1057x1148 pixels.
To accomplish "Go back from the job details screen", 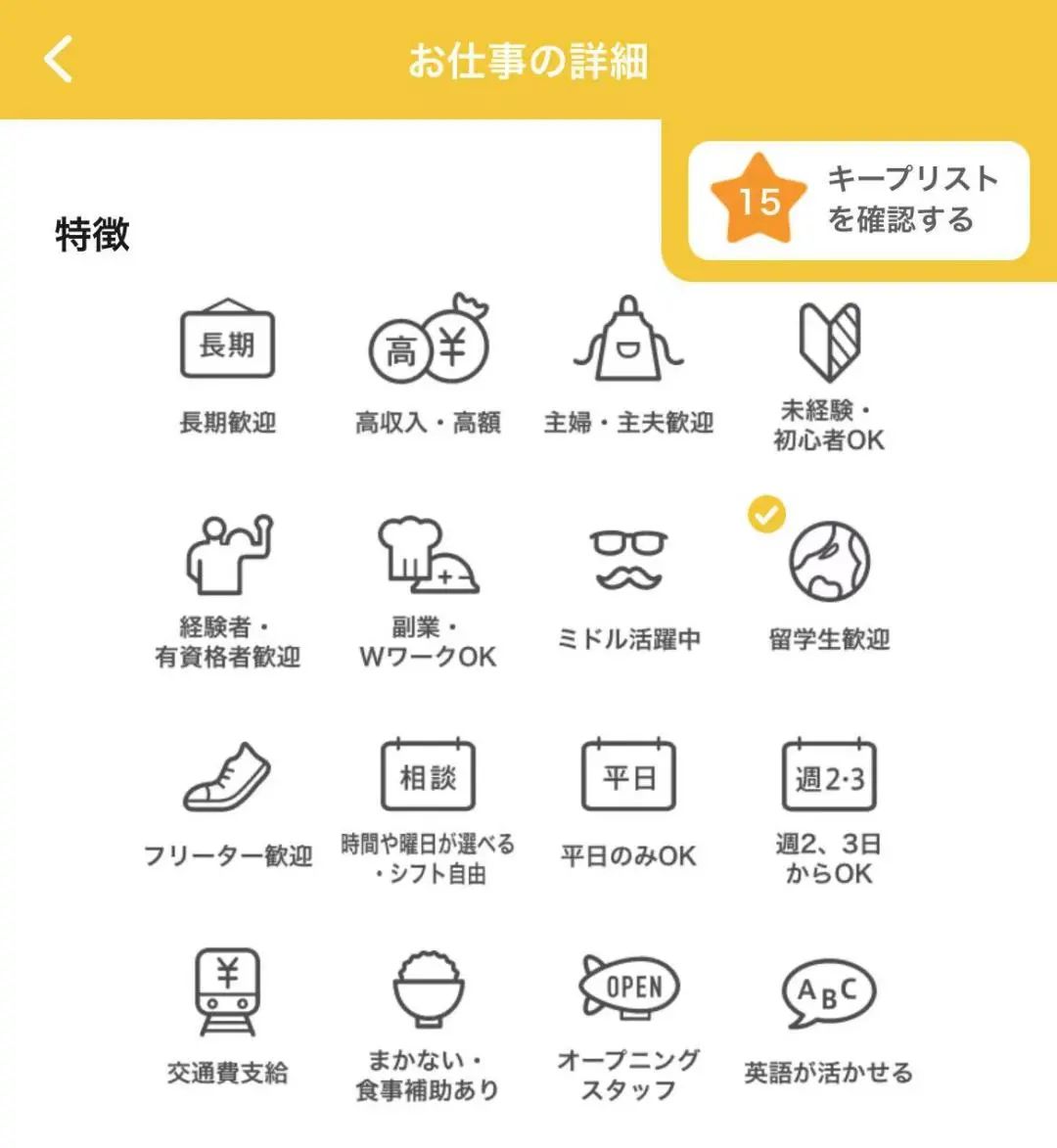I will pyautogui.click(x=59, y=60).
